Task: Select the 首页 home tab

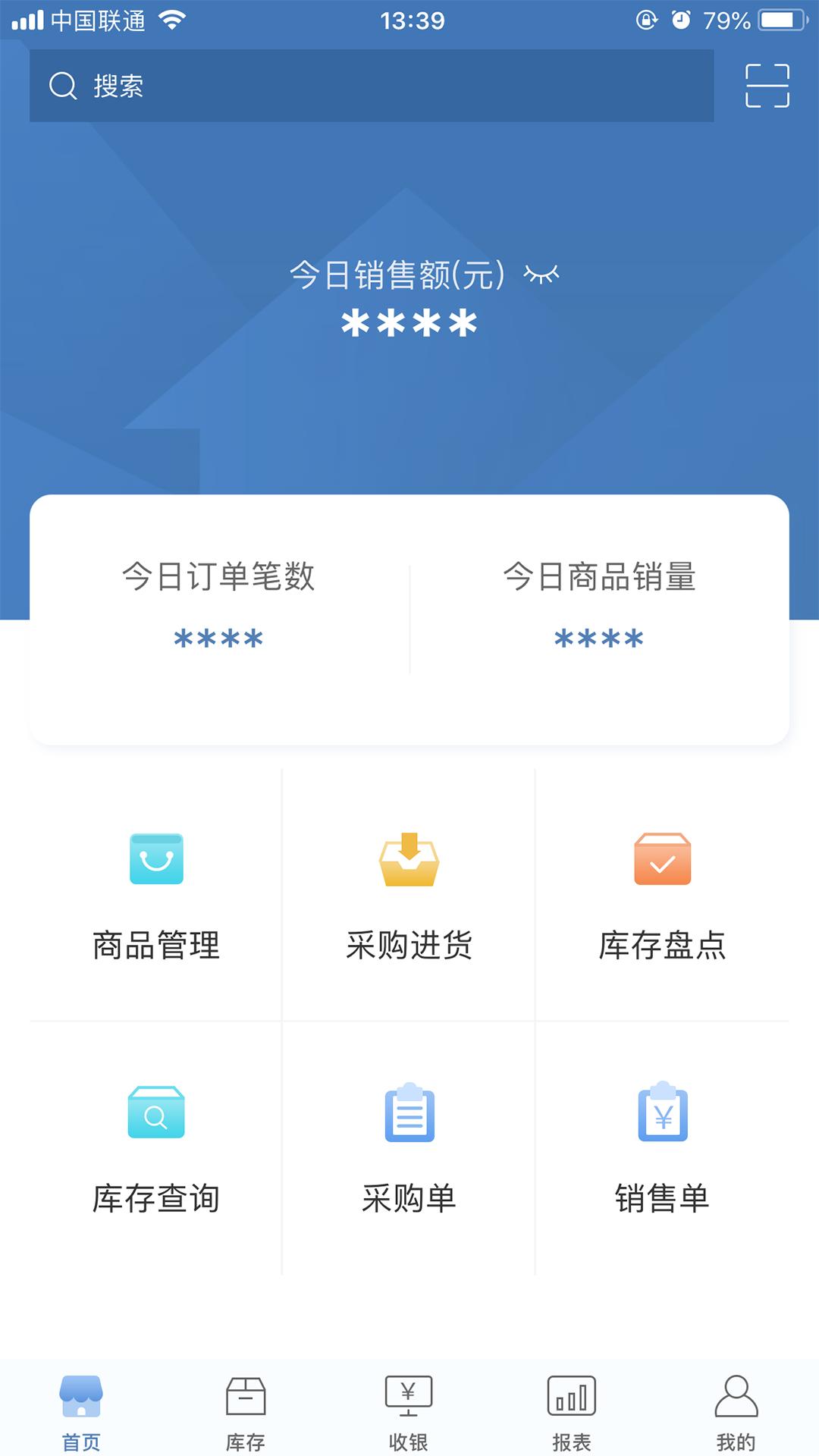Action: (81, 1412)
